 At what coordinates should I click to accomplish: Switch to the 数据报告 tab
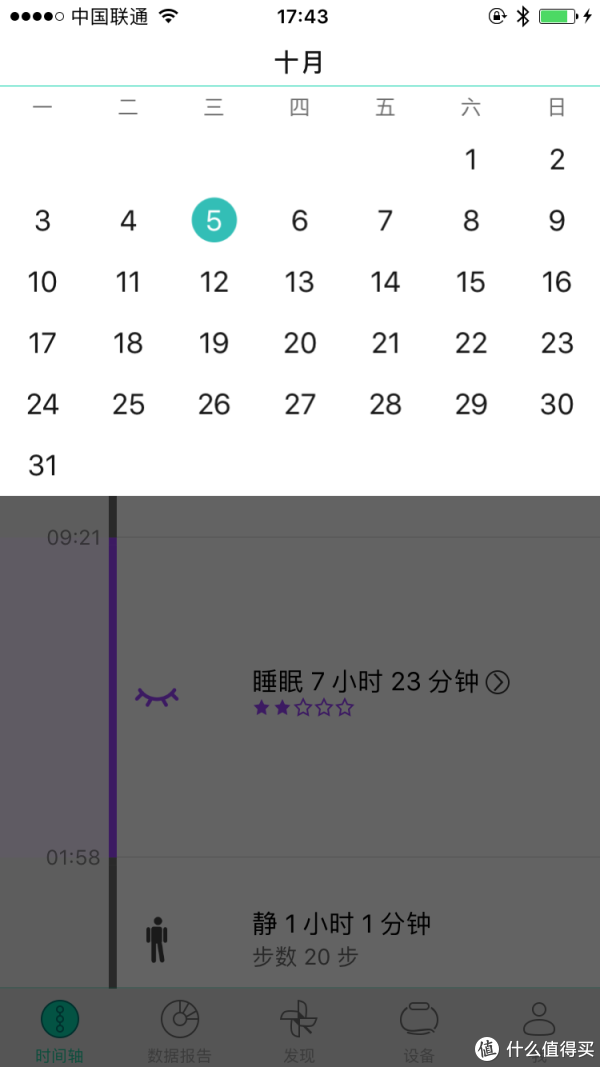(180, 1032)
